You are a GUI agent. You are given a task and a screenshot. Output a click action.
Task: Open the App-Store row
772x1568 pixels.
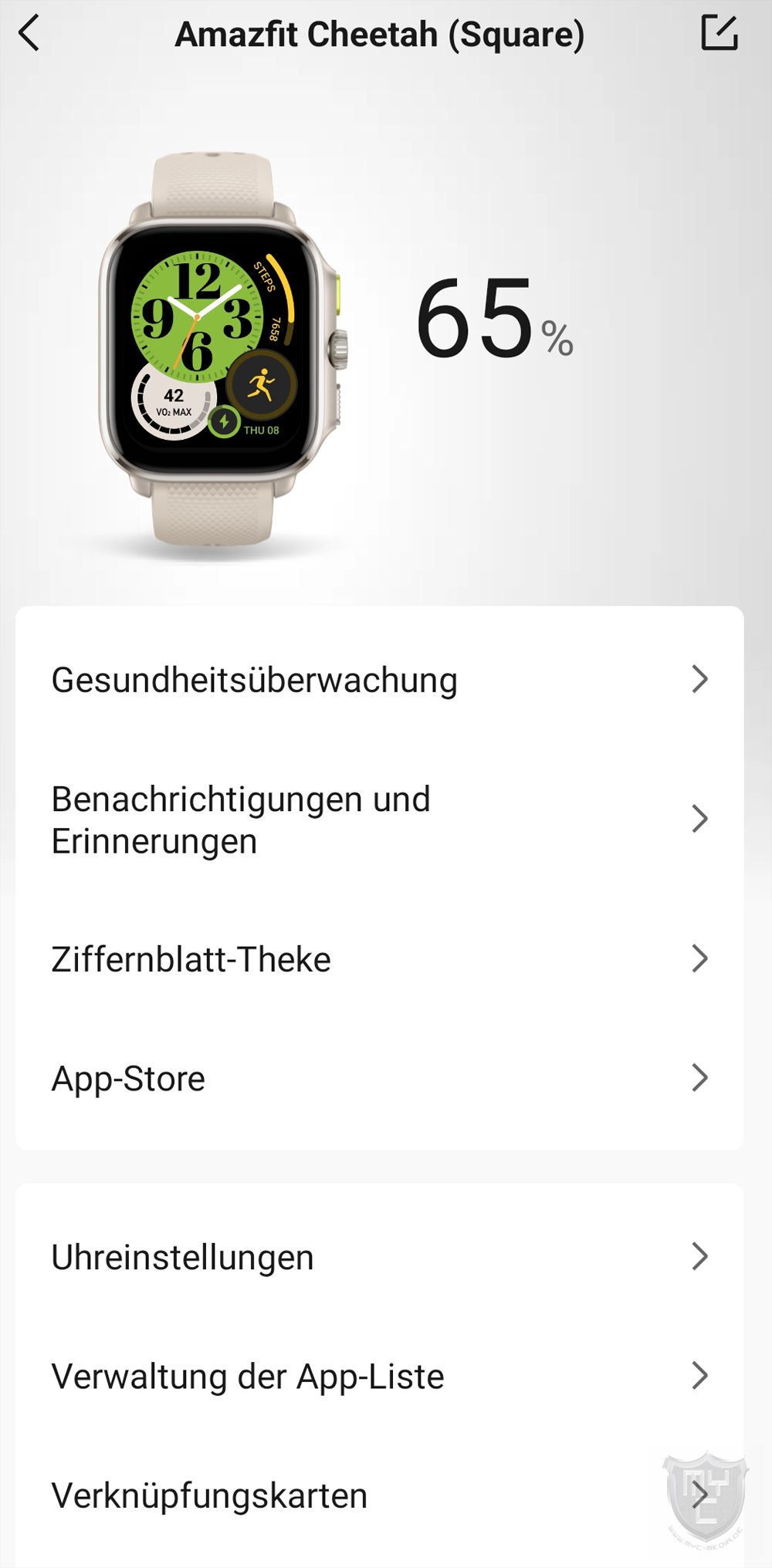click(380, 1078)
